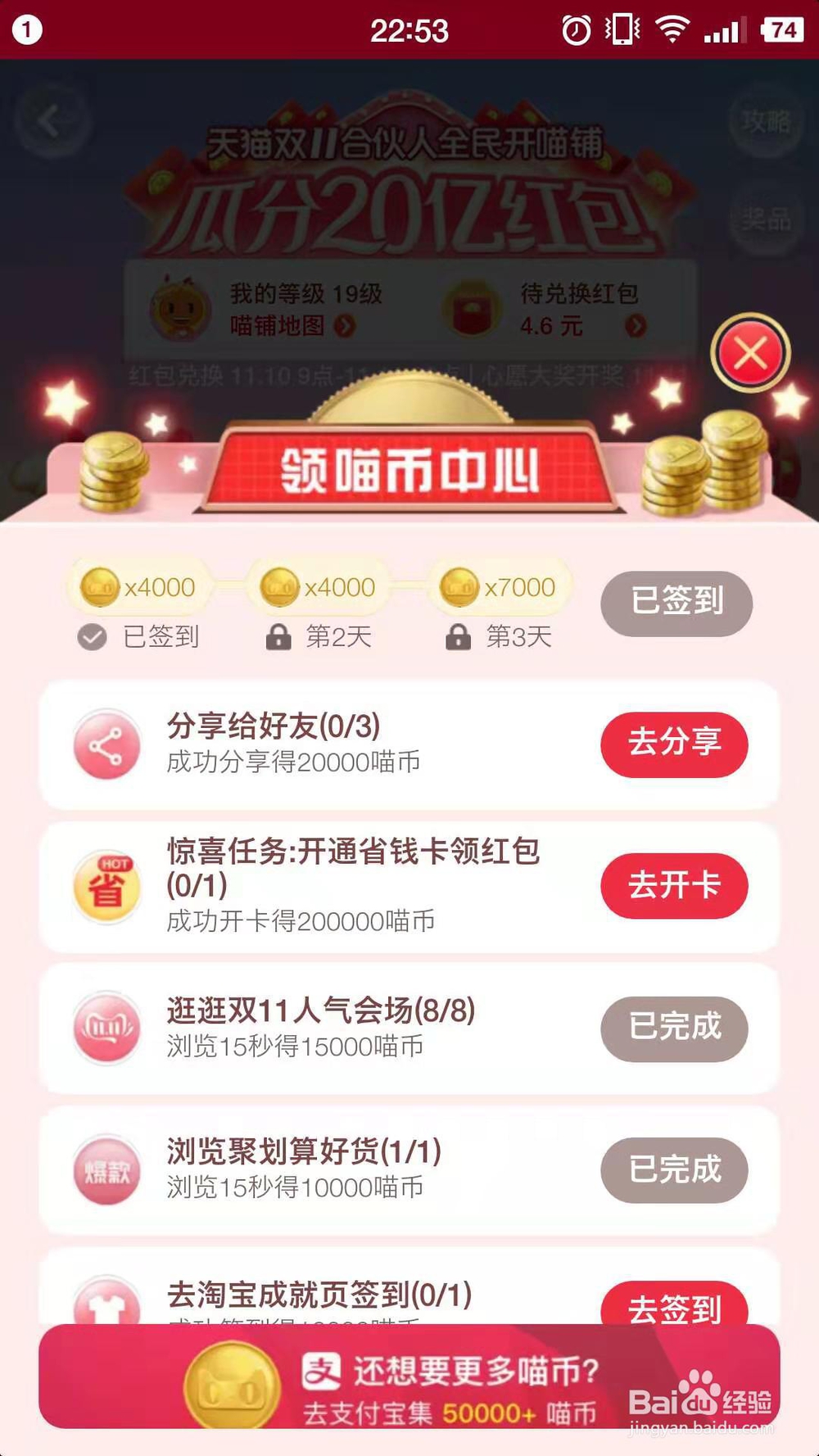The width and height of the screenshot is (819, 1456).
Task: Dismiss the overlay with the red X
Action: point(750,354)
